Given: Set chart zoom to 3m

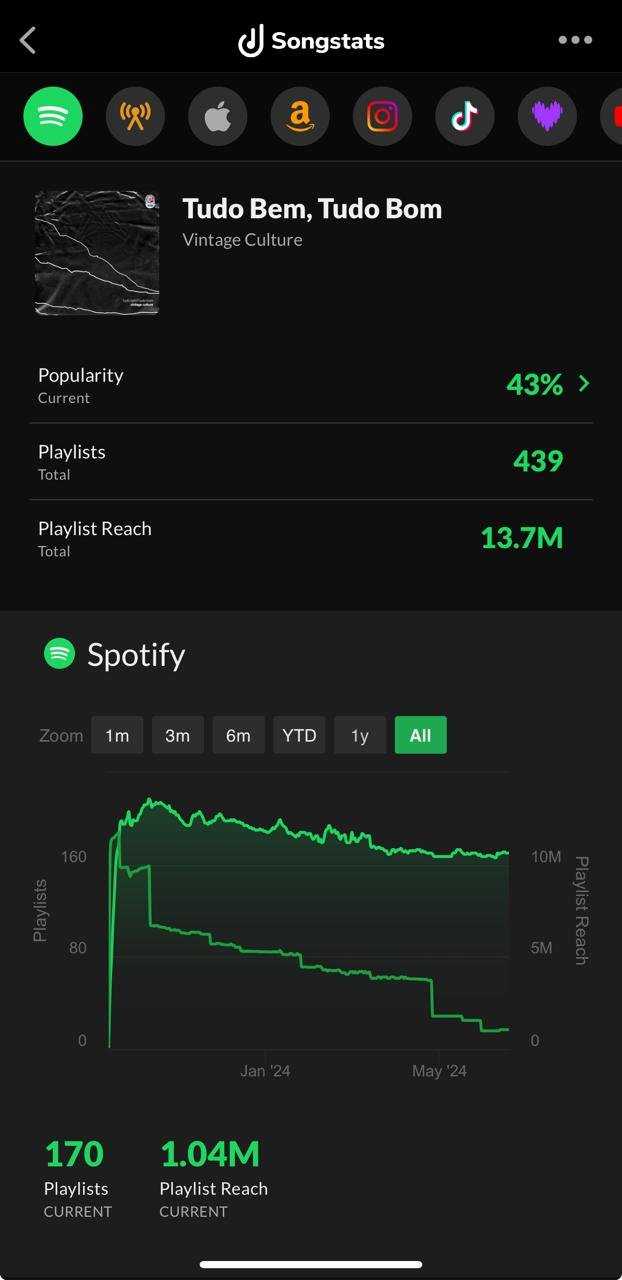Looking at the screenshot, I should point(178,735).
